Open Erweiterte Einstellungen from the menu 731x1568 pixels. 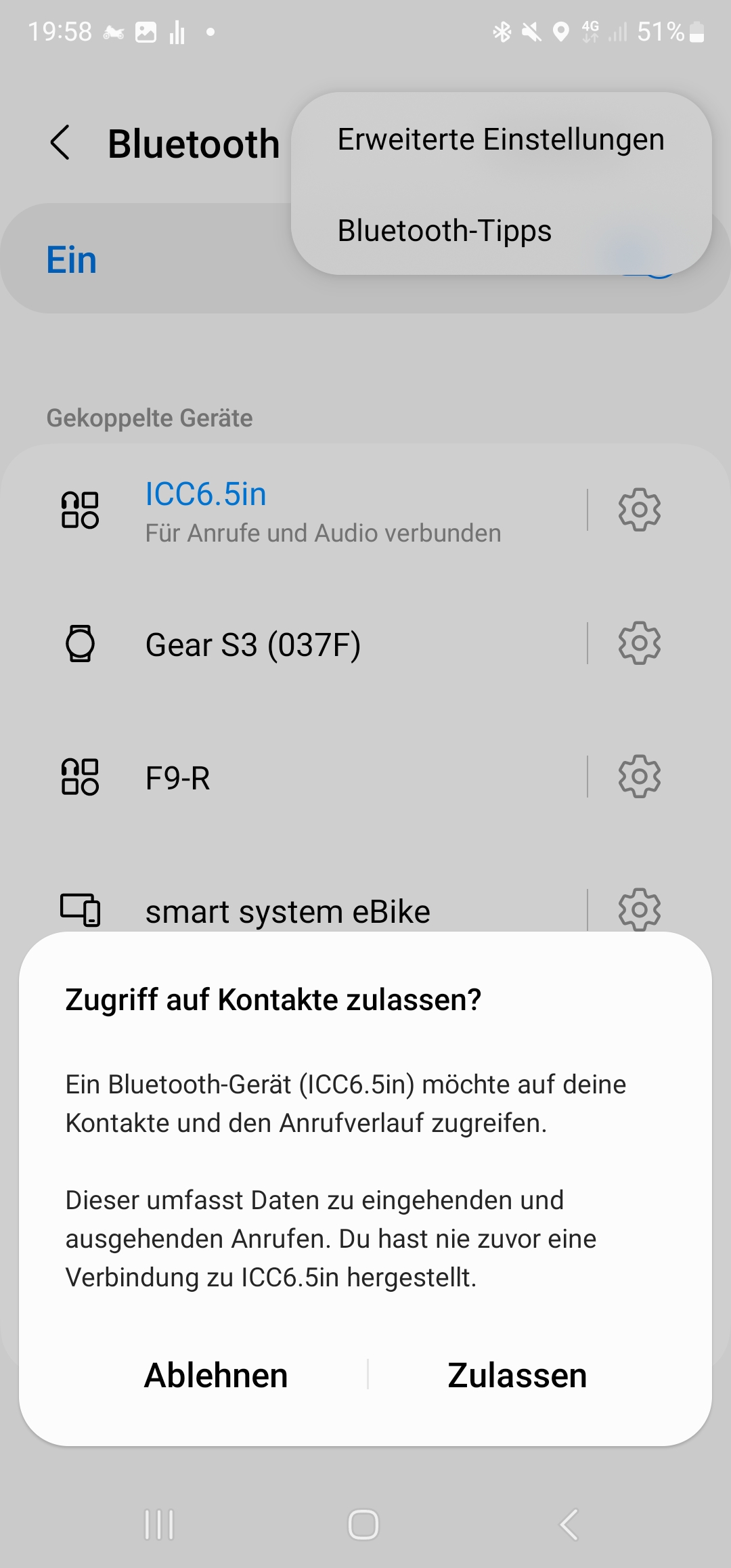pyautogui.click(x=501, y=139)
